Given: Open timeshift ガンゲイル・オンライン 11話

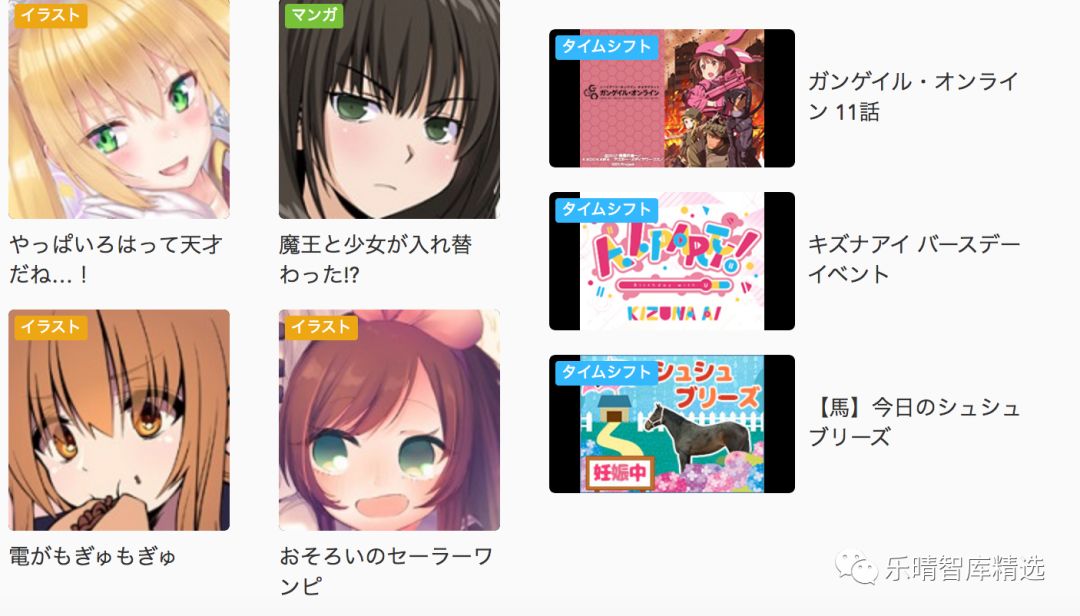Looking at the screenshot, I should 671,98.
